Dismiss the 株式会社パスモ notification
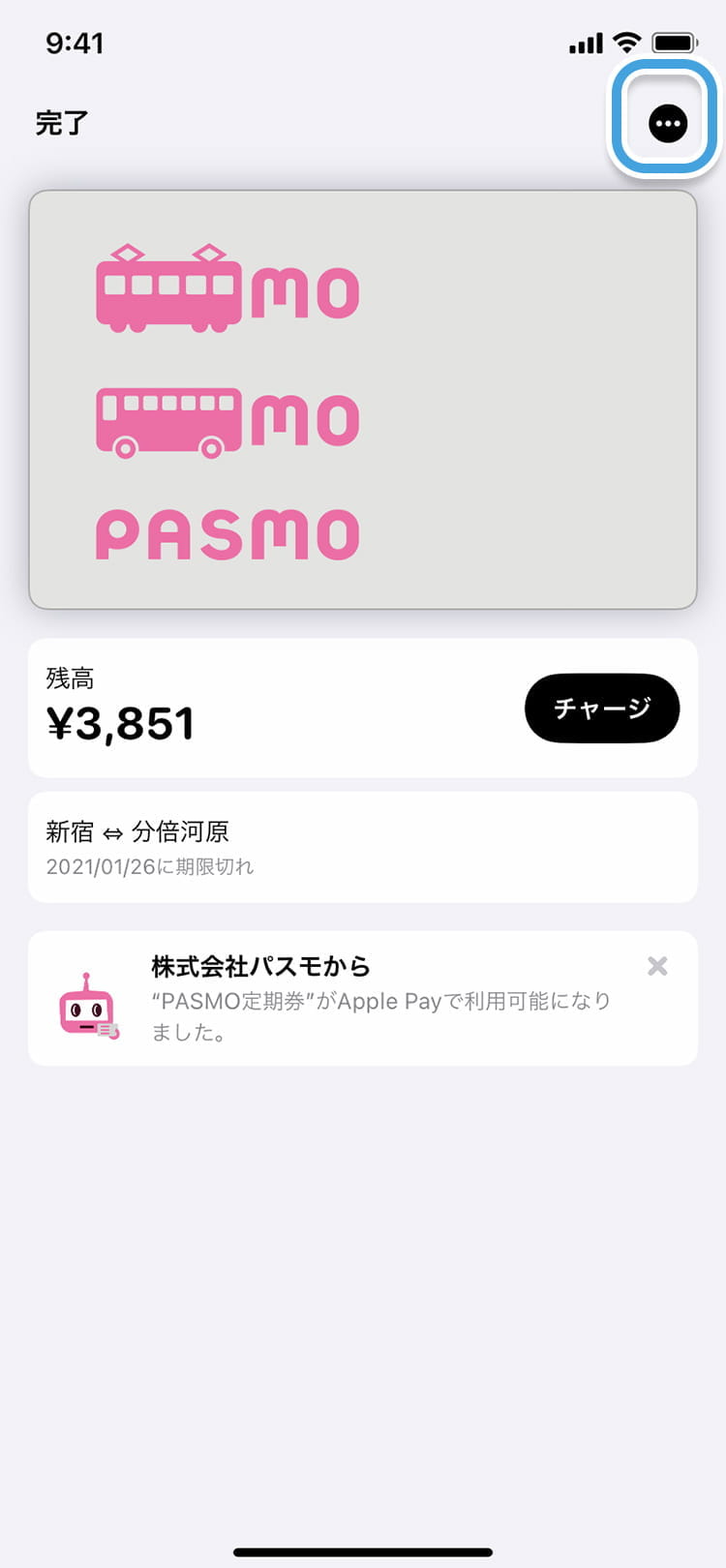The height and width of the screenshot is (1568, 726). [657, 965]
